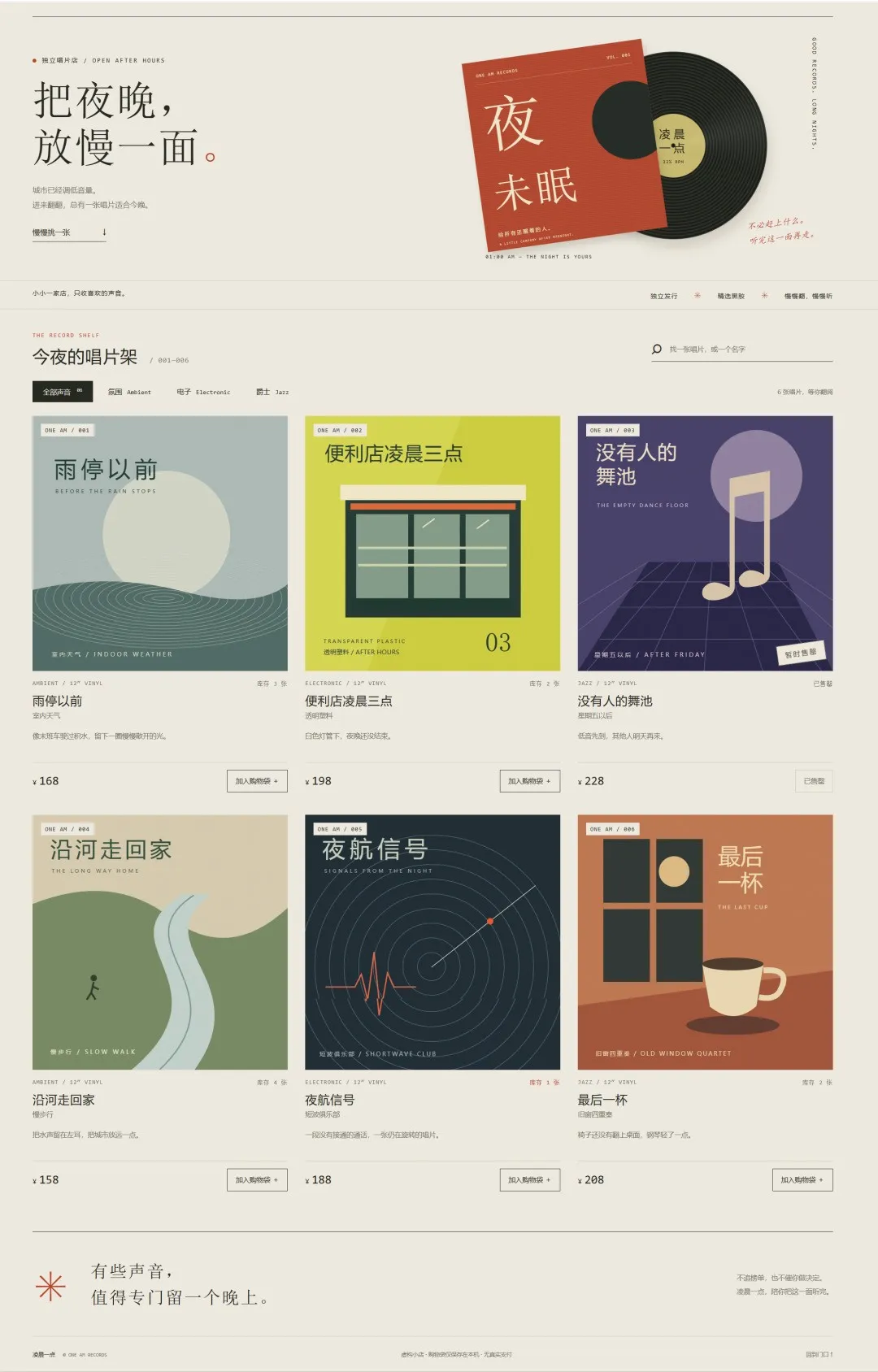
Task: Add 便利店凌晨三点 to the shopping bag
Action: (x=530, y=781)
